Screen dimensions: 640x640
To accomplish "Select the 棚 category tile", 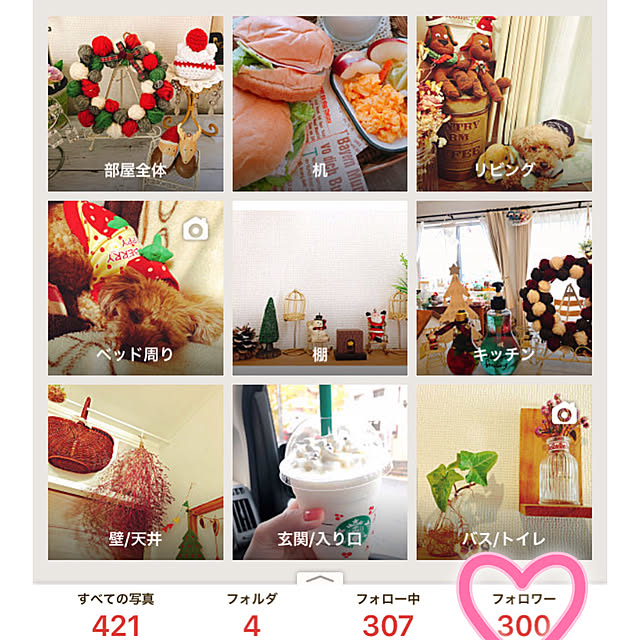I will click(320, 288).
